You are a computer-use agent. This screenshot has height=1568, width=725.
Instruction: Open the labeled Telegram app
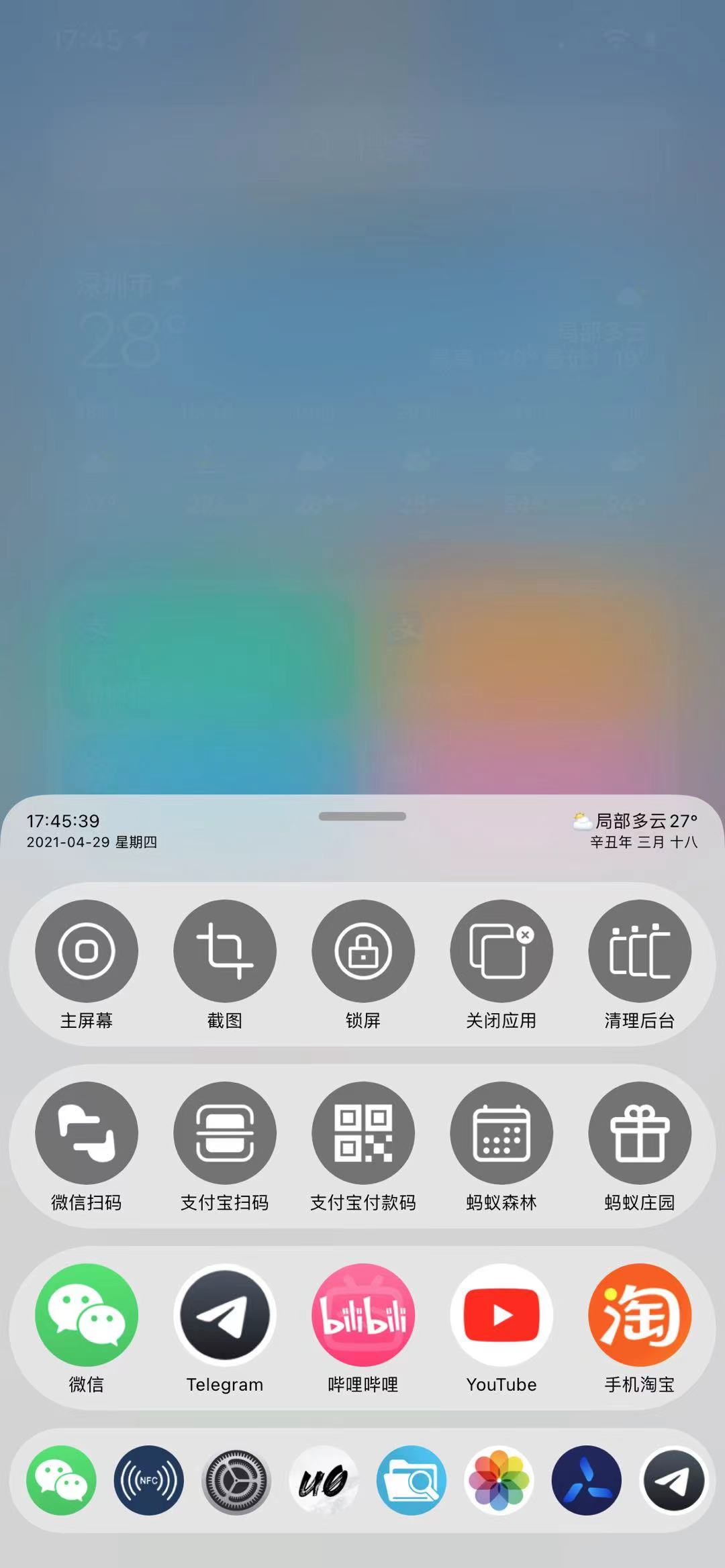[x=225, y=1315]
